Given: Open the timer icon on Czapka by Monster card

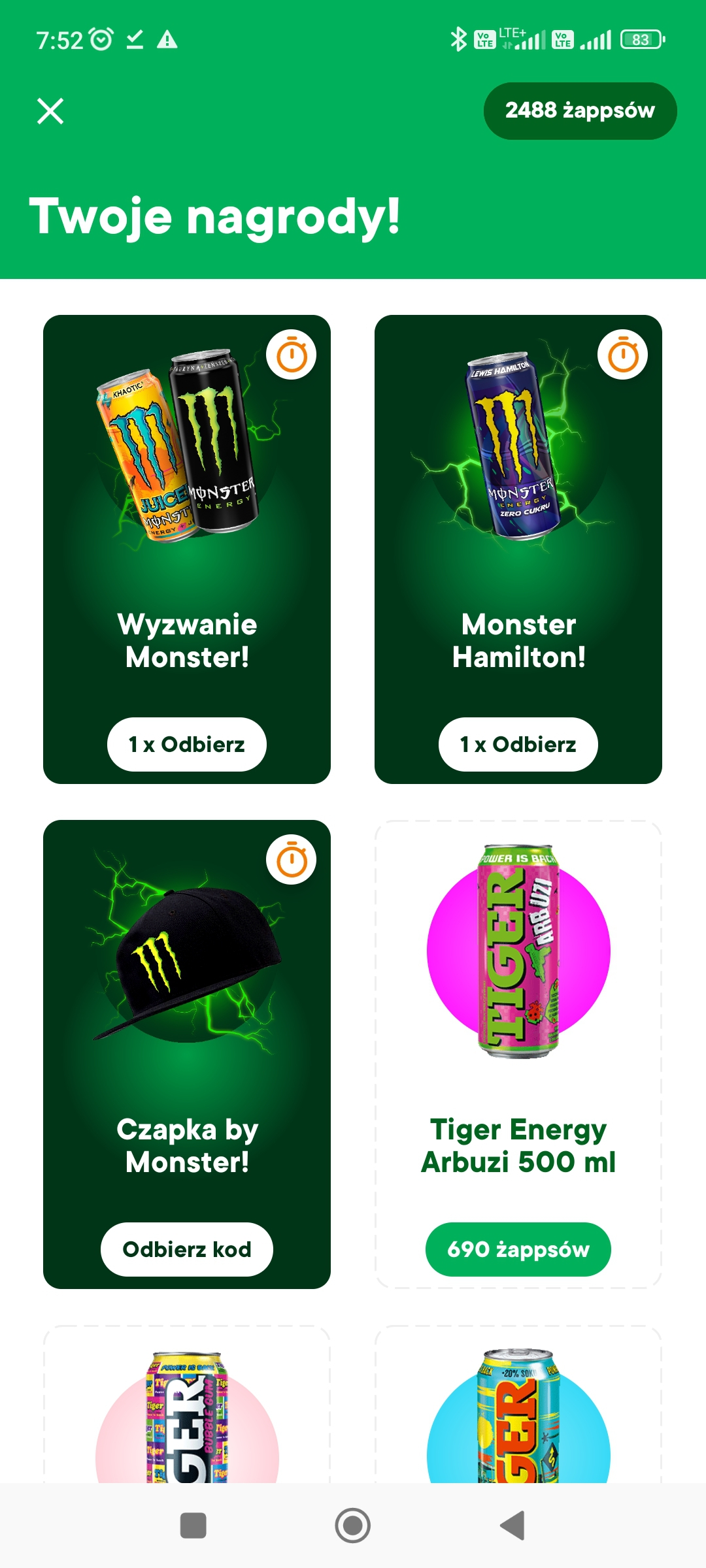Looking at the screenshot, I should (292, 860).
